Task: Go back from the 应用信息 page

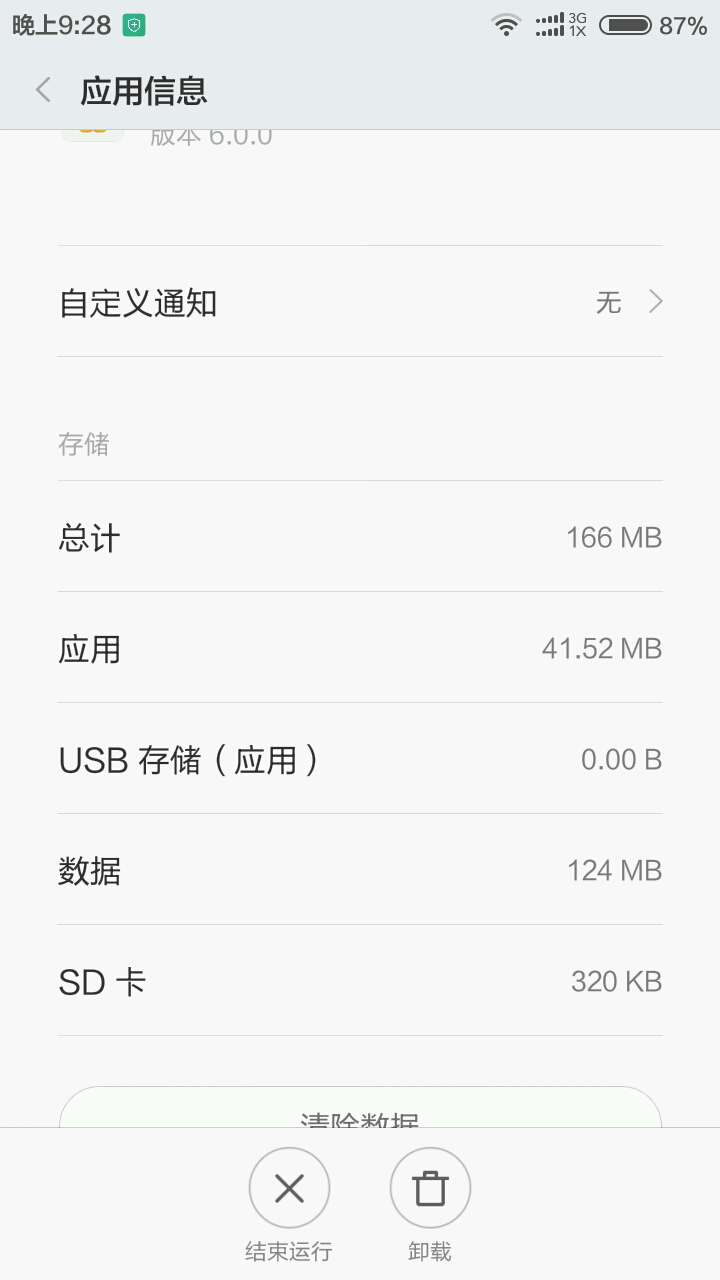Action: coord(43,90)
